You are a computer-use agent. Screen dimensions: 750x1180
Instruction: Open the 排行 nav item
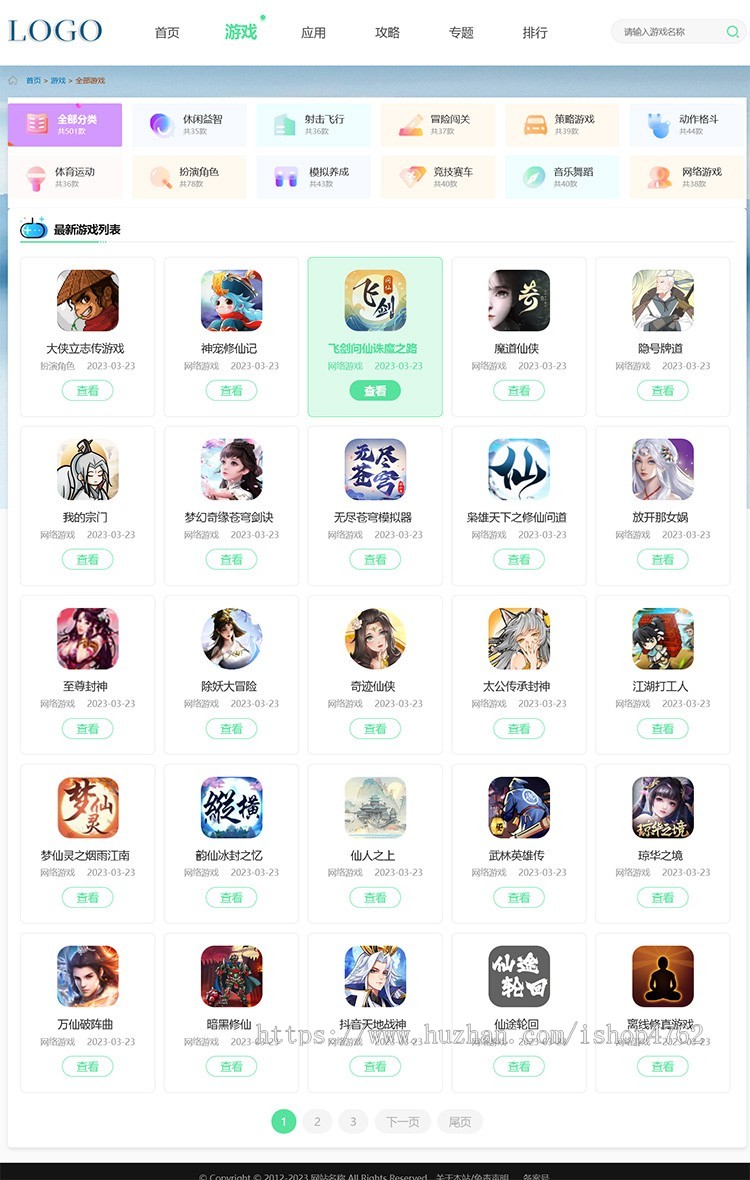pyautogui.click(x=535, y=32)
